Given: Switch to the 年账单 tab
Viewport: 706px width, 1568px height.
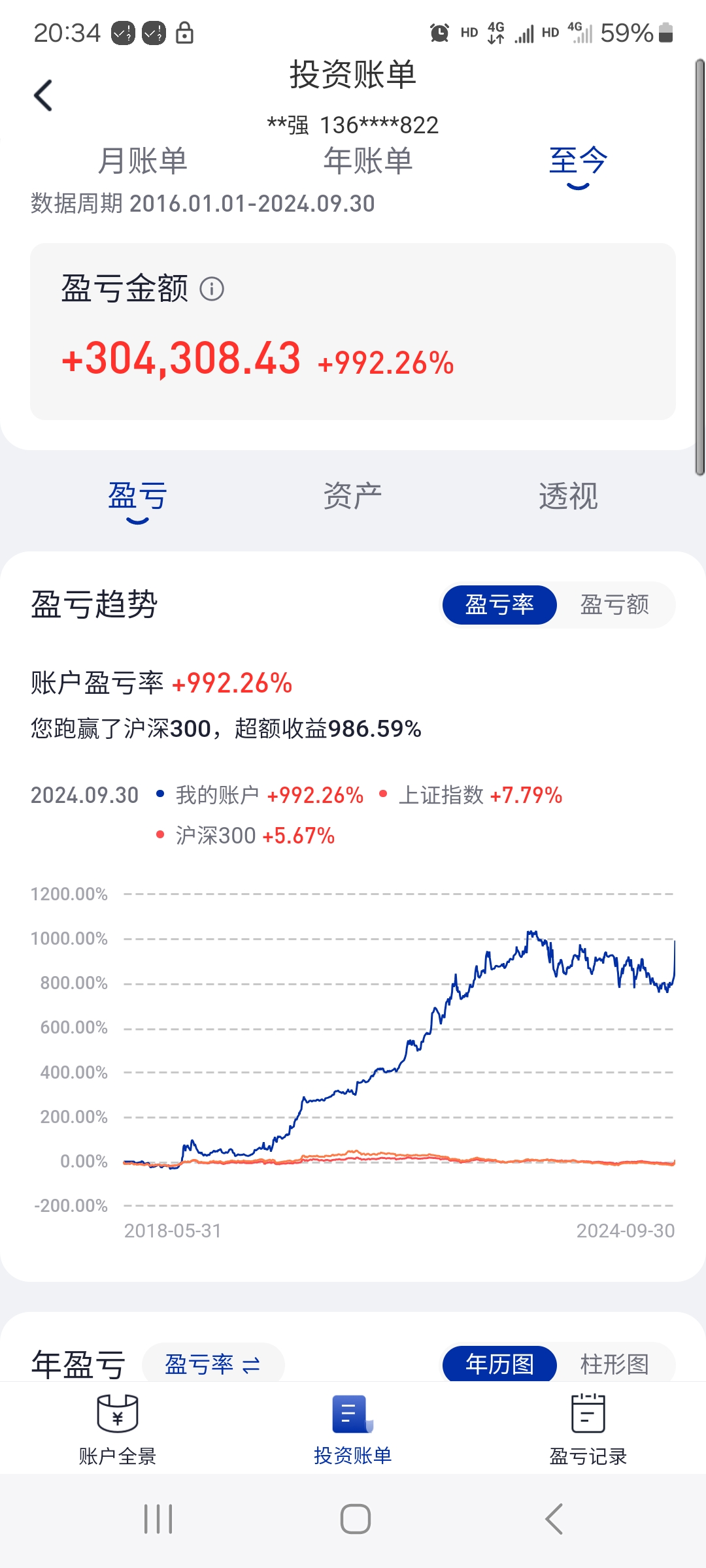Looking at the screenshot, I should tap(368, 161).
